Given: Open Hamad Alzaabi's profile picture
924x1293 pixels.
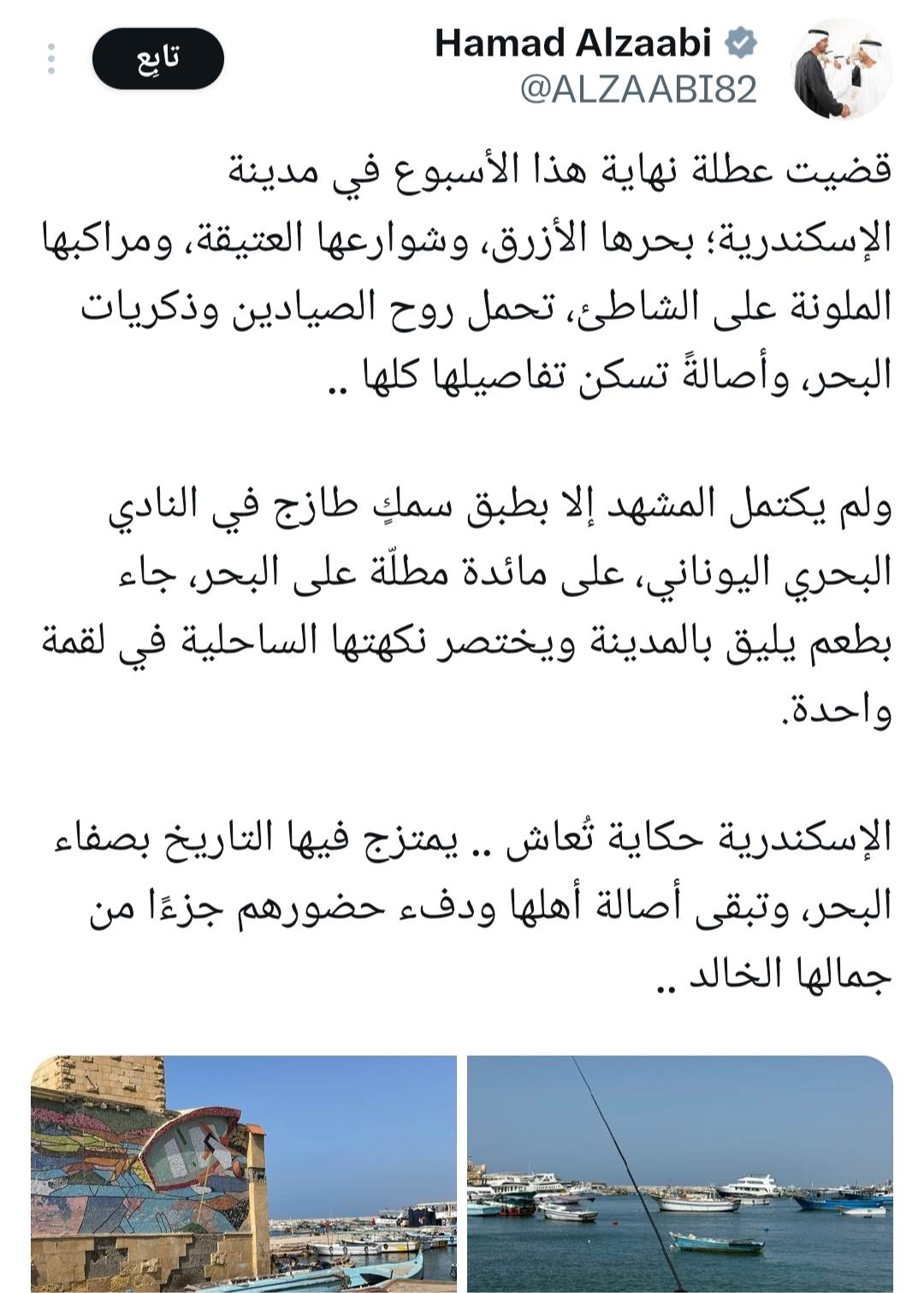Looking at the screenshot, I should tap(843, 68).
